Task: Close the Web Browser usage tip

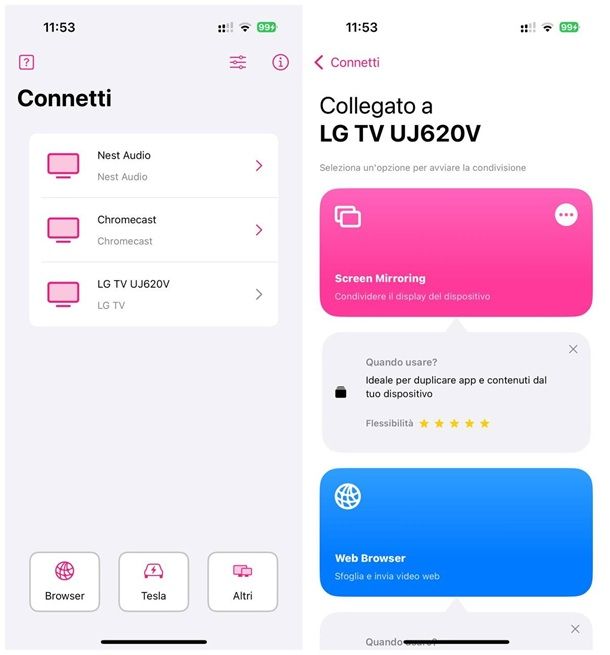Action: pos(574,629)
